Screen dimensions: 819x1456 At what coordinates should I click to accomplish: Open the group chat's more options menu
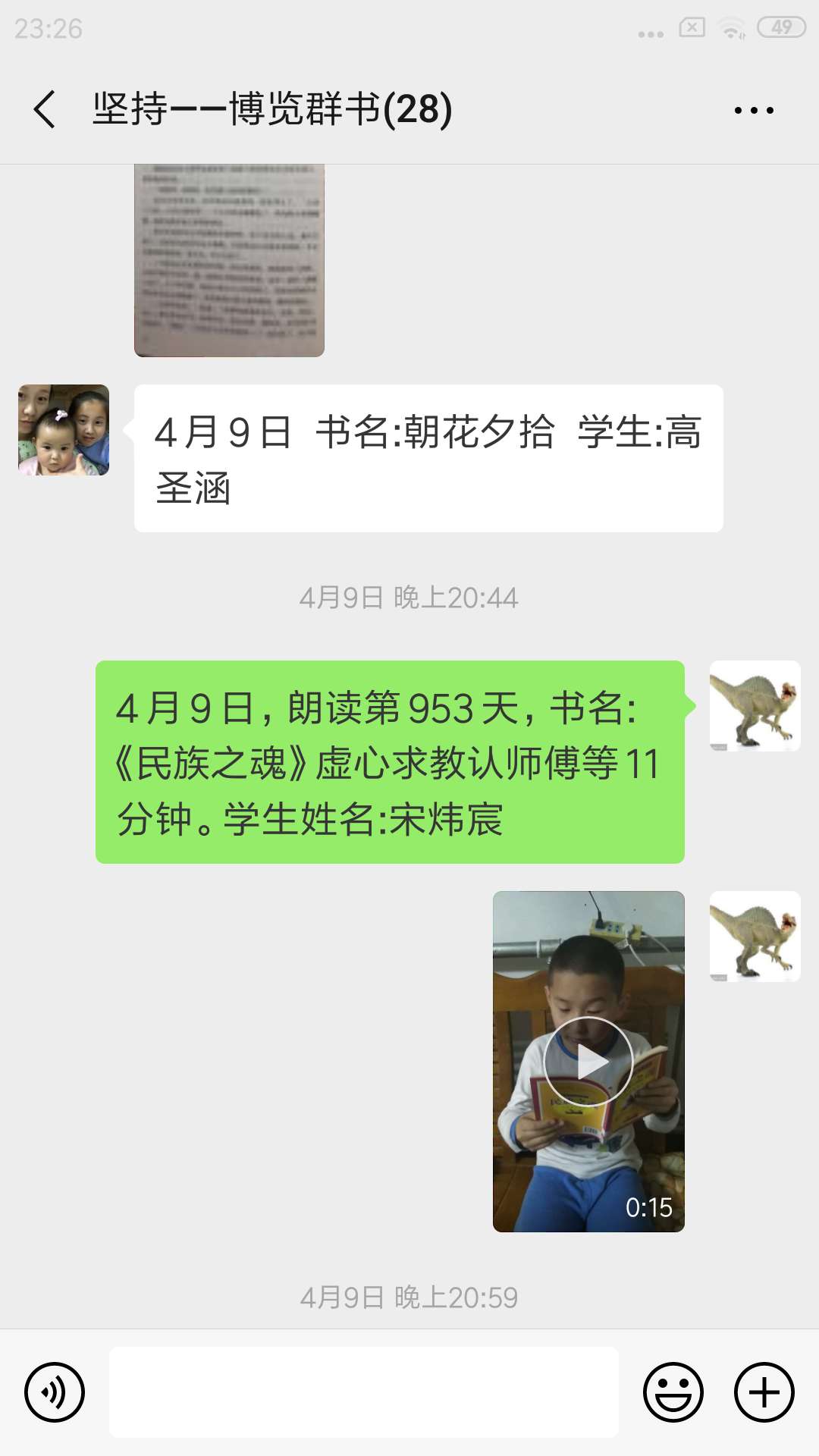(x=754, y=110)
